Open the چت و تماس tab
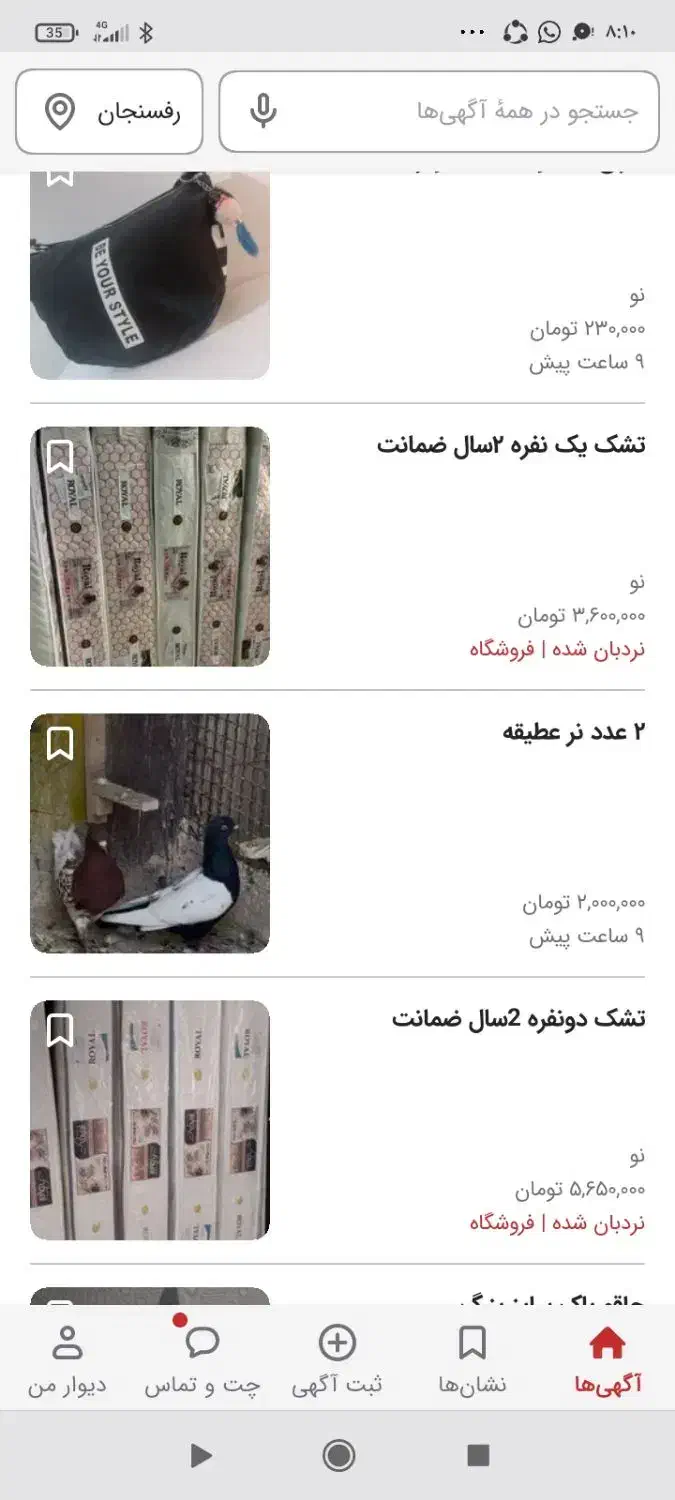This screenshot has width=675, height=1500. coord(202,1359)
